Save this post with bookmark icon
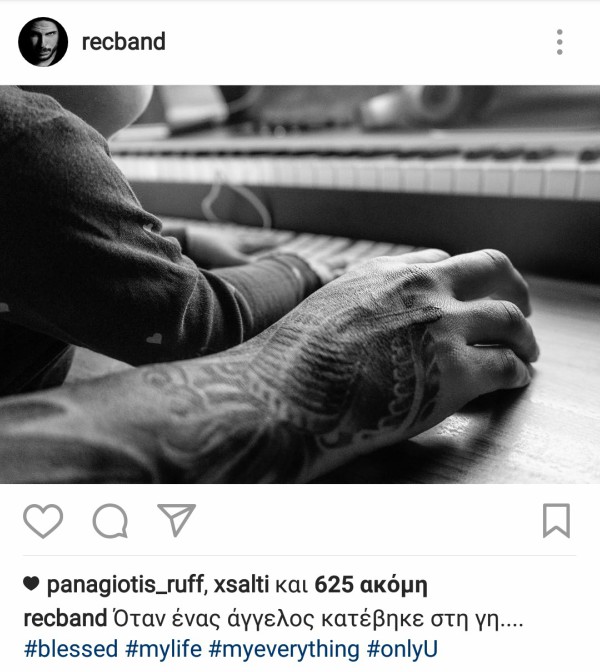This screenshot has height=672, width=600. (x=556, y=520)
